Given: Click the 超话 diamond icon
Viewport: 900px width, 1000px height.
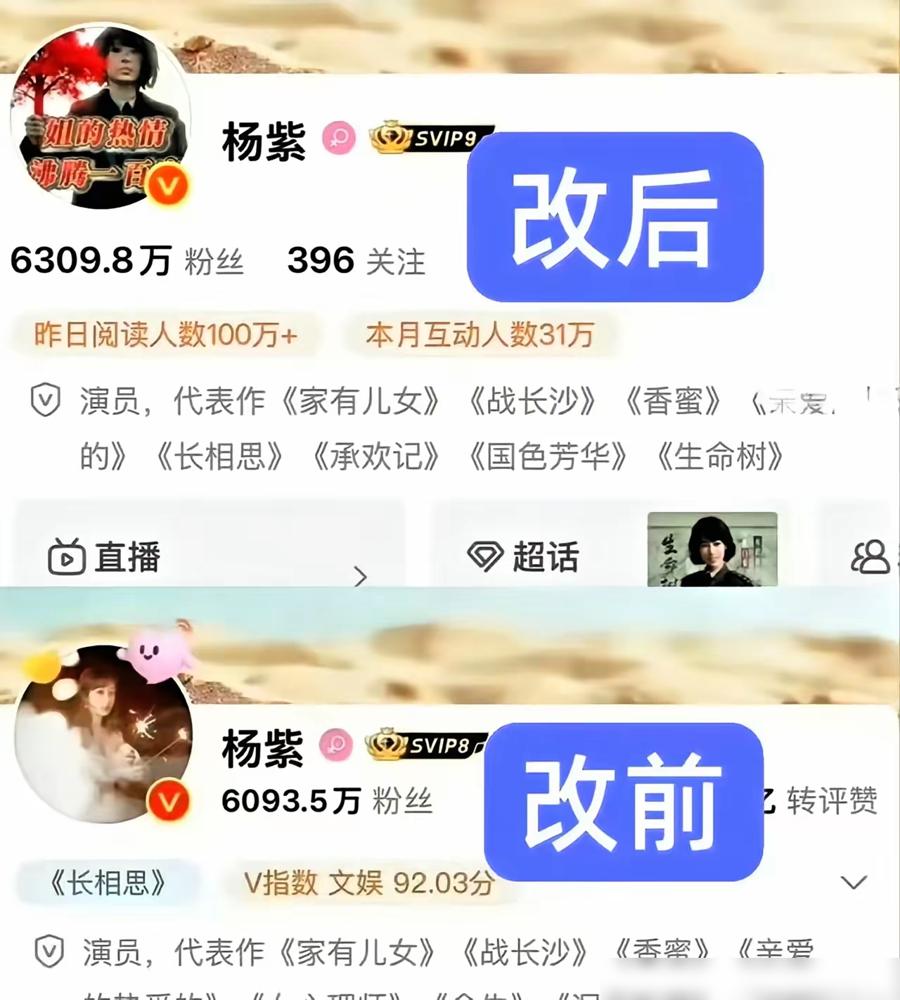Looking at the screenshot, I should [x=485, y=557].
